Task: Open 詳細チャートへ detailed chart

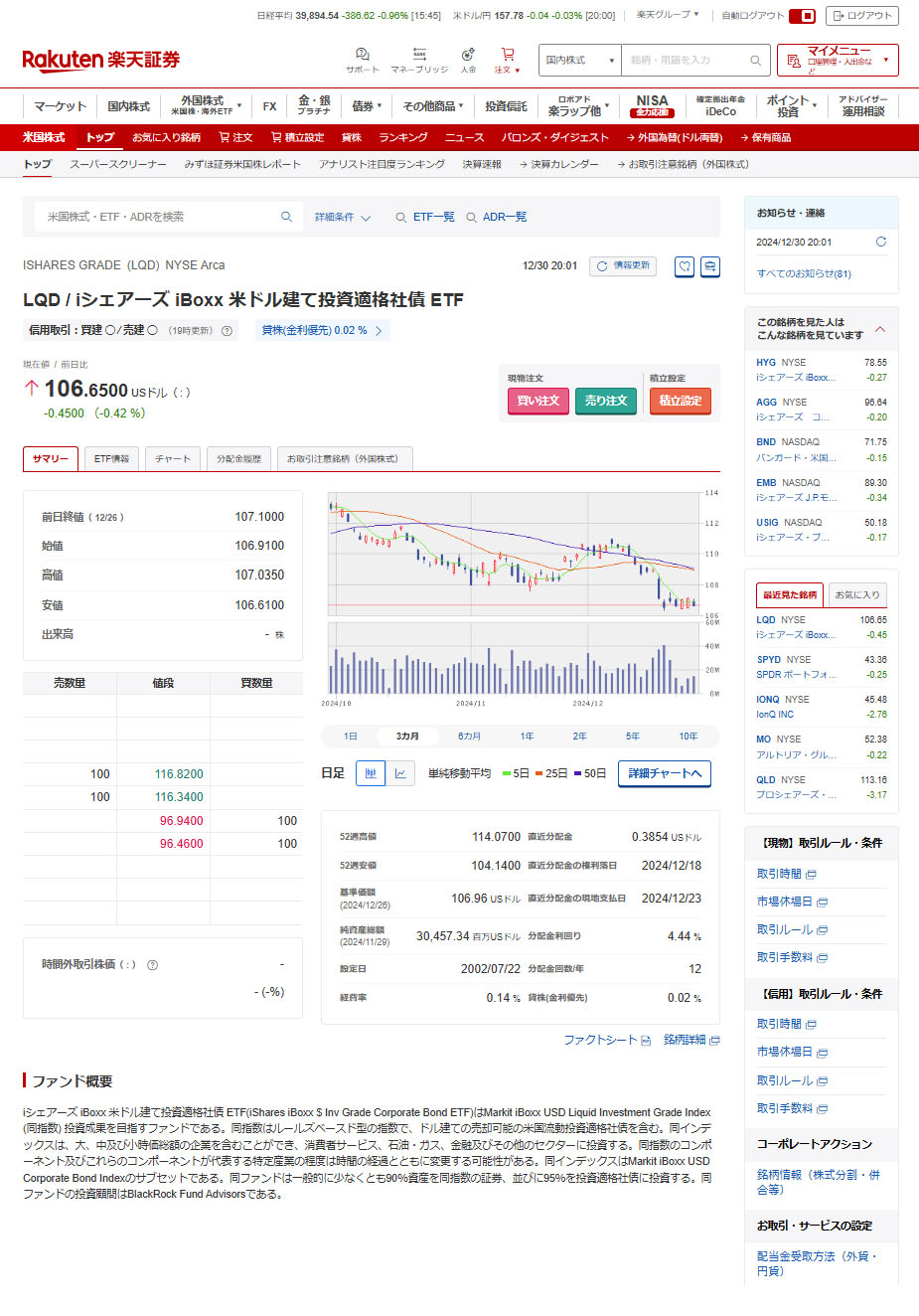Action: tap(665, 773)
